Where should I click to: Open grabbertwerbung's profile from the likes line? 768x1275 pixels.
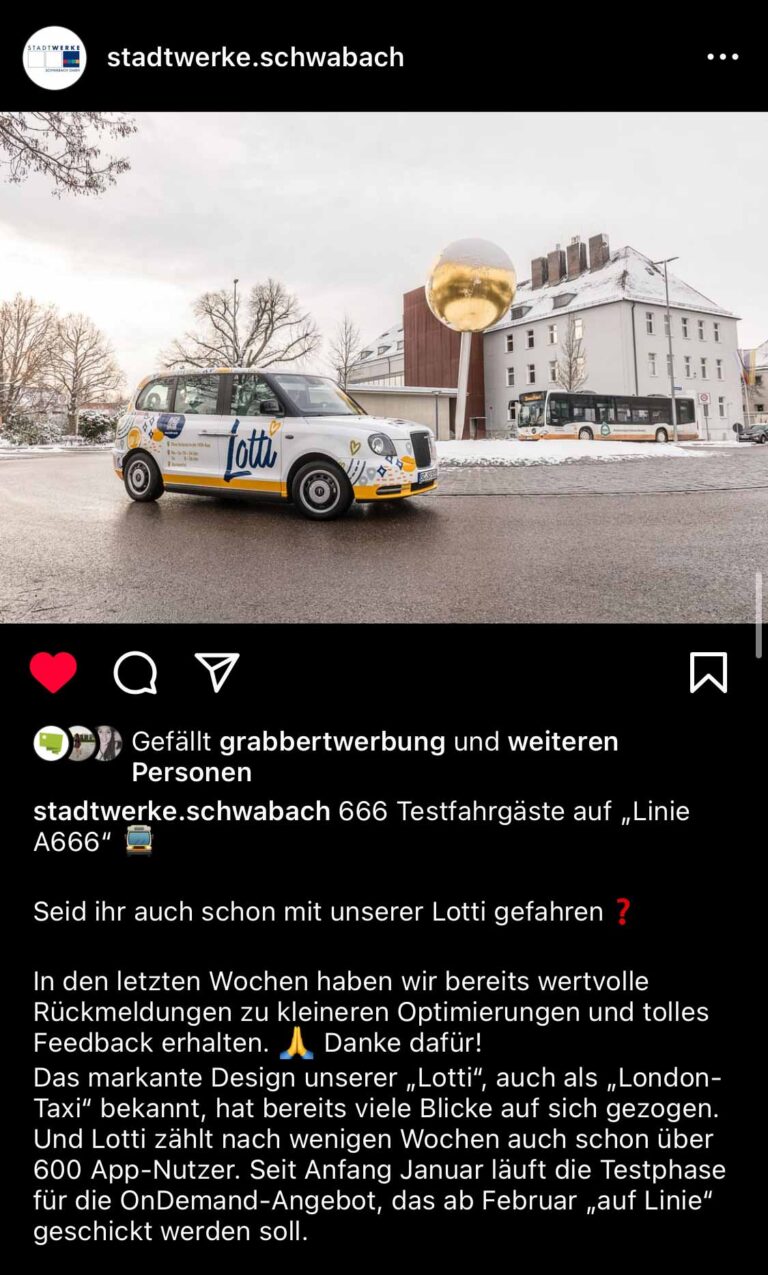click(x=332, y=742)
